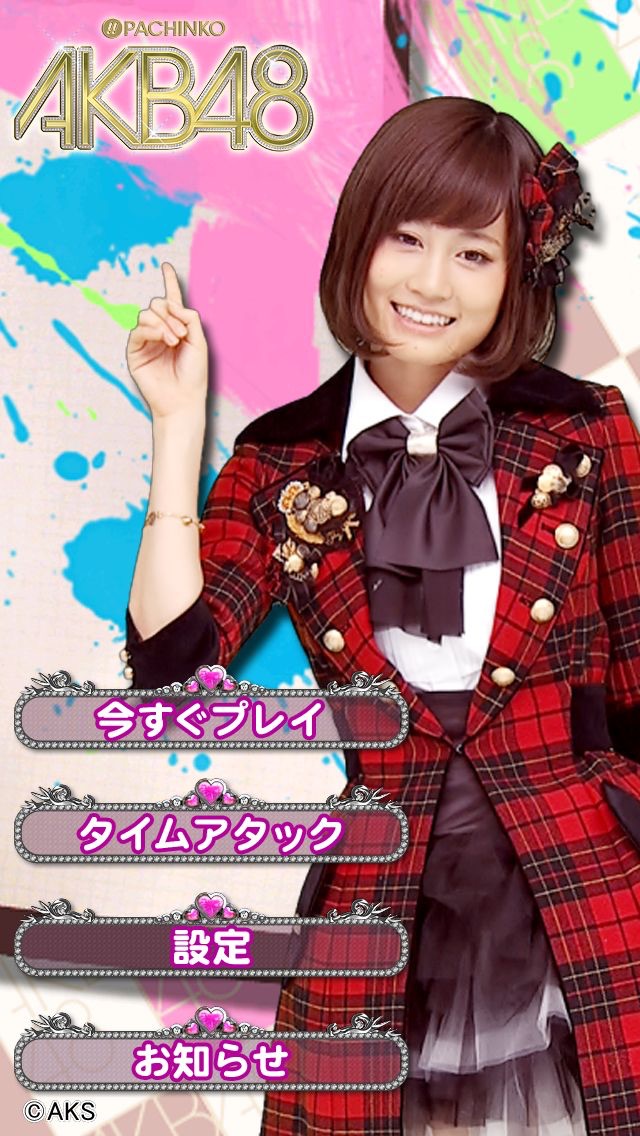The width and height of the screenshot is (640, 1136).
Task: Open the タイムアタック (Time Attack) mode
Action: [x=211, y=833]
